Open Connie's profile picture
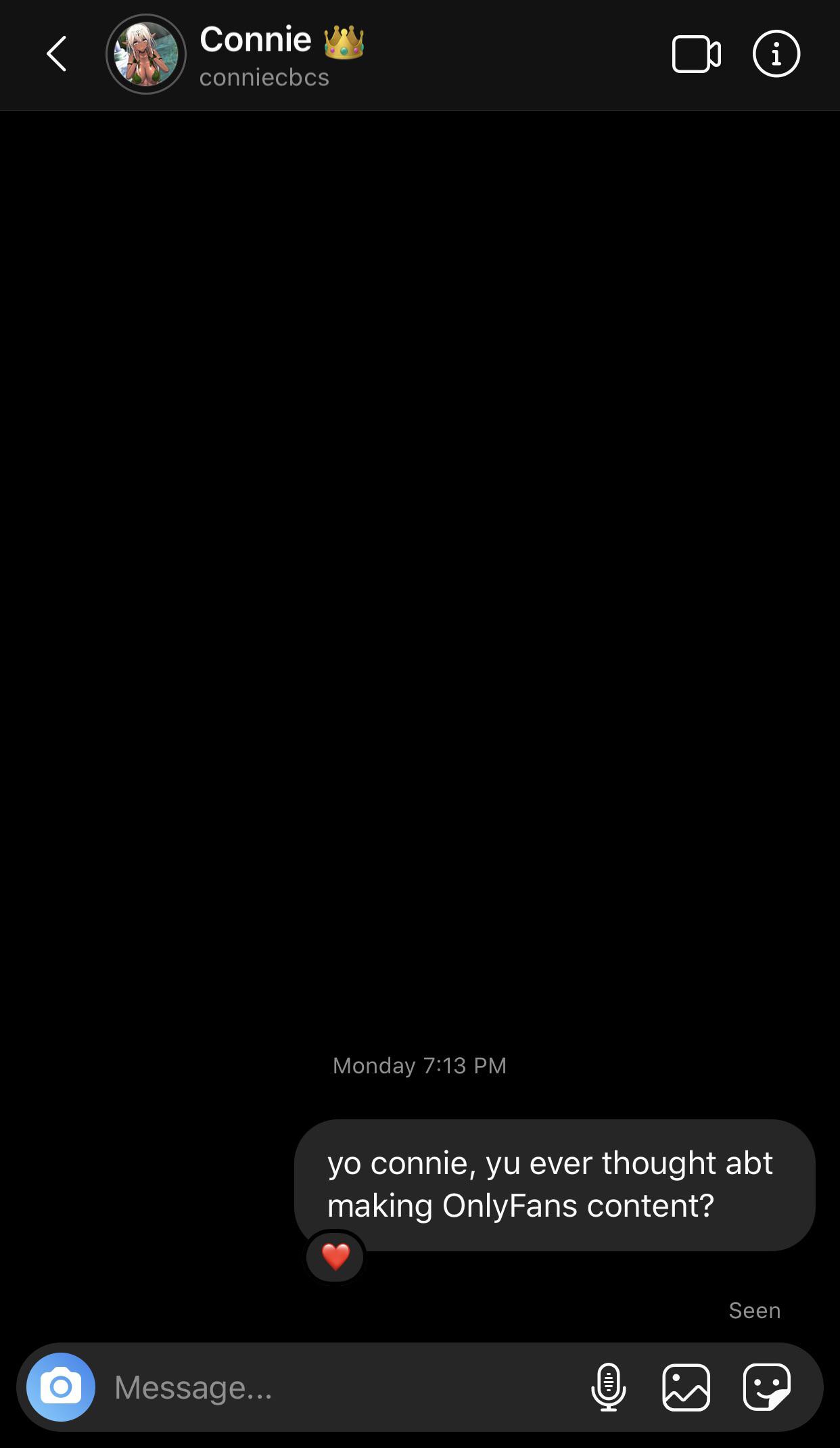Viewport: 840px width, 1448px height. click(146, 54)
